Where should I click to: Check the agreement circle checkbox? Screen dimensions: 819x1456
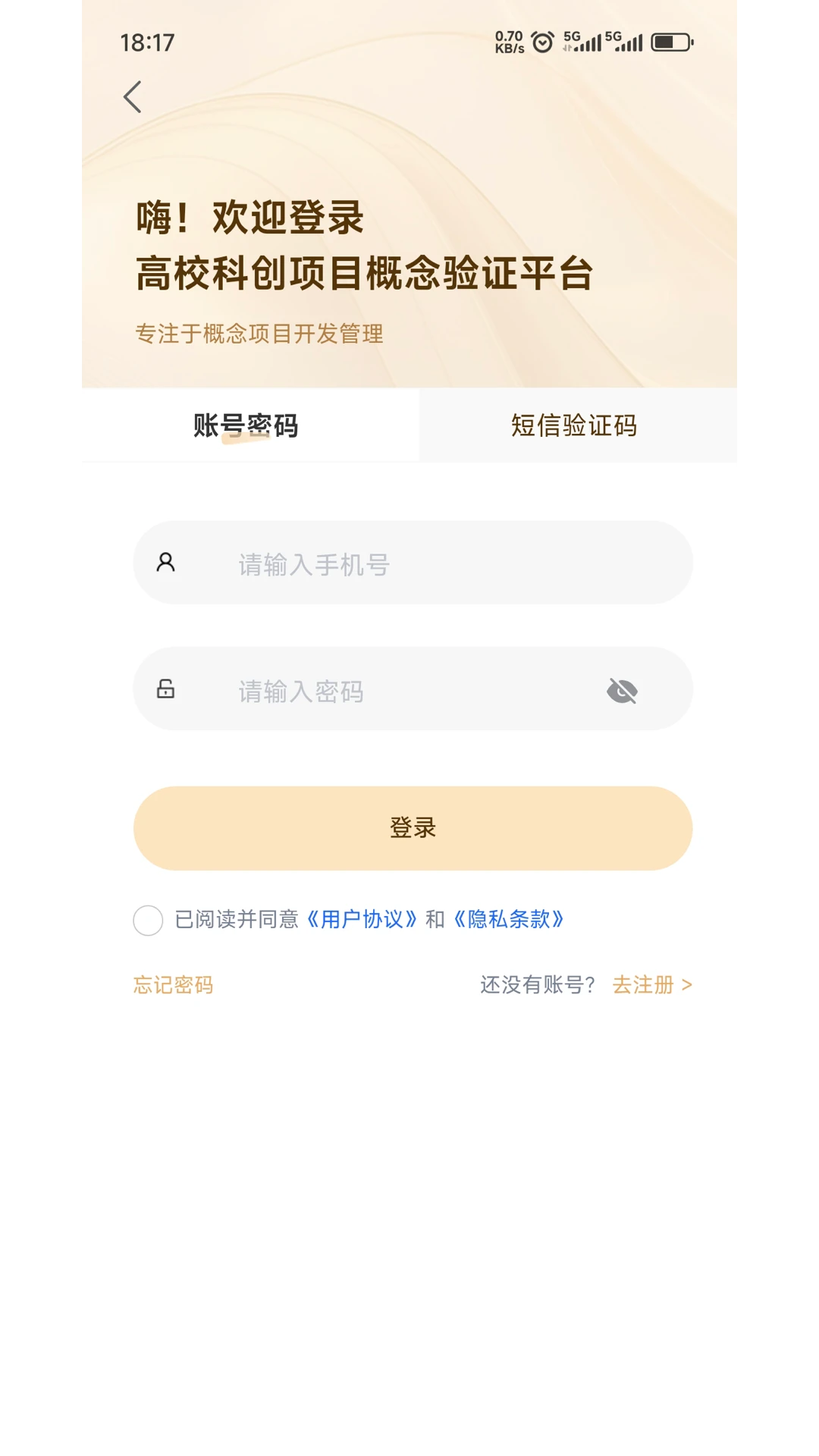point(149,920)
